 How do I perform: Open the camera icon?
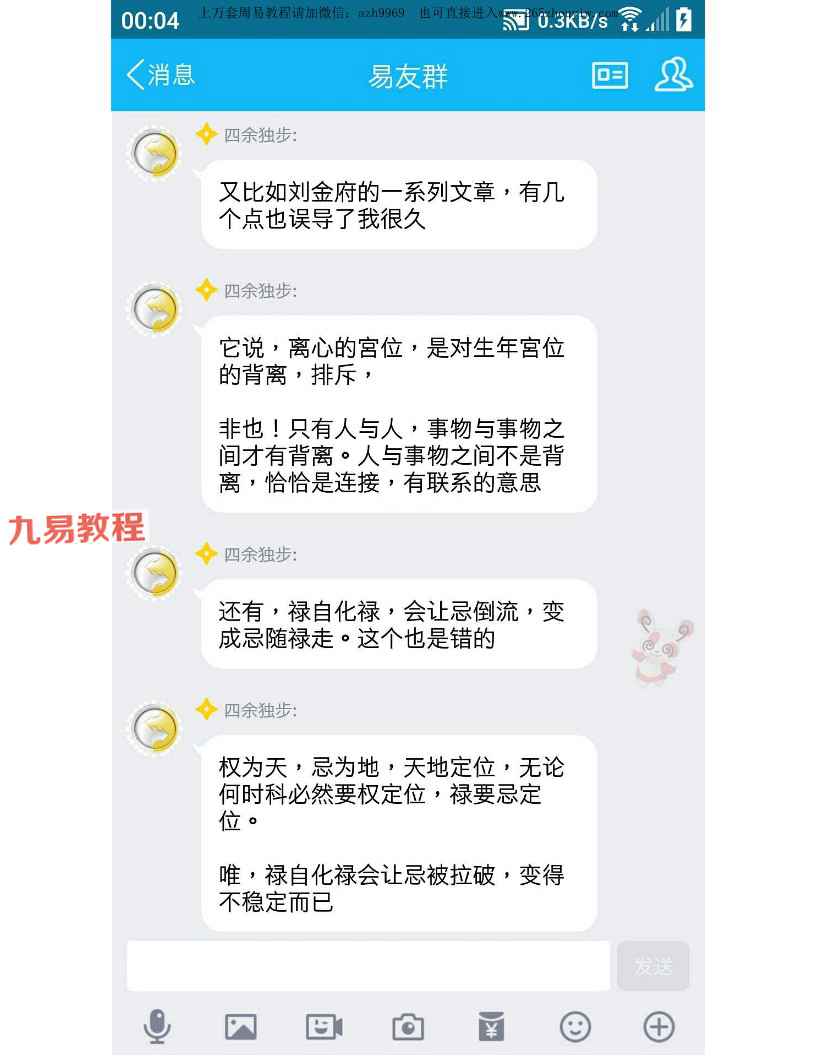click(407, 1026)
